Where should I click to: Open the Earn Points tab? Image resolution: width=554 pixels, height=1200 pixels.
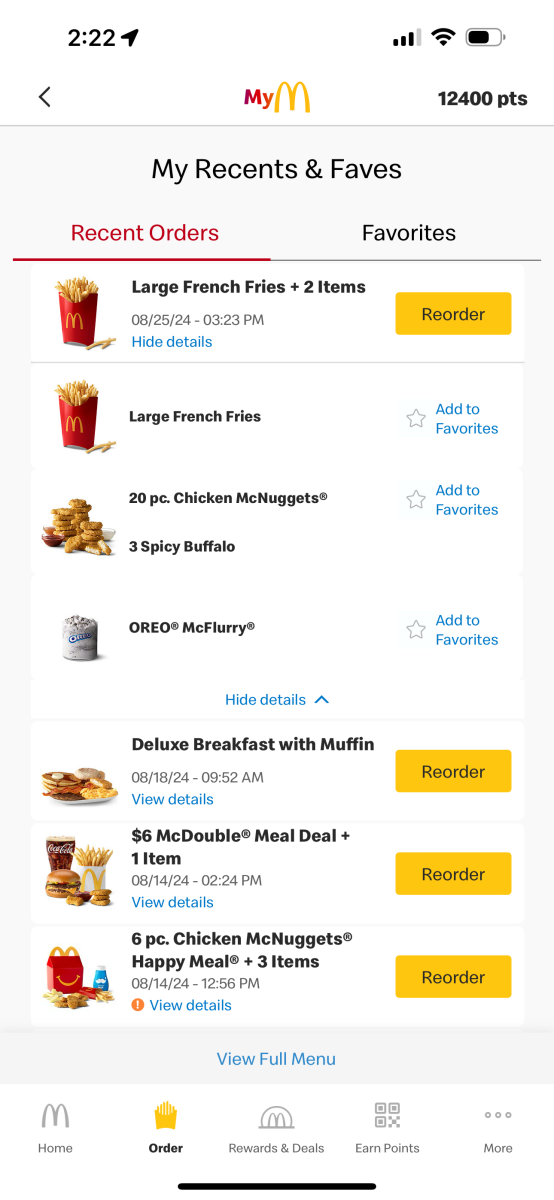(387, 1129)
